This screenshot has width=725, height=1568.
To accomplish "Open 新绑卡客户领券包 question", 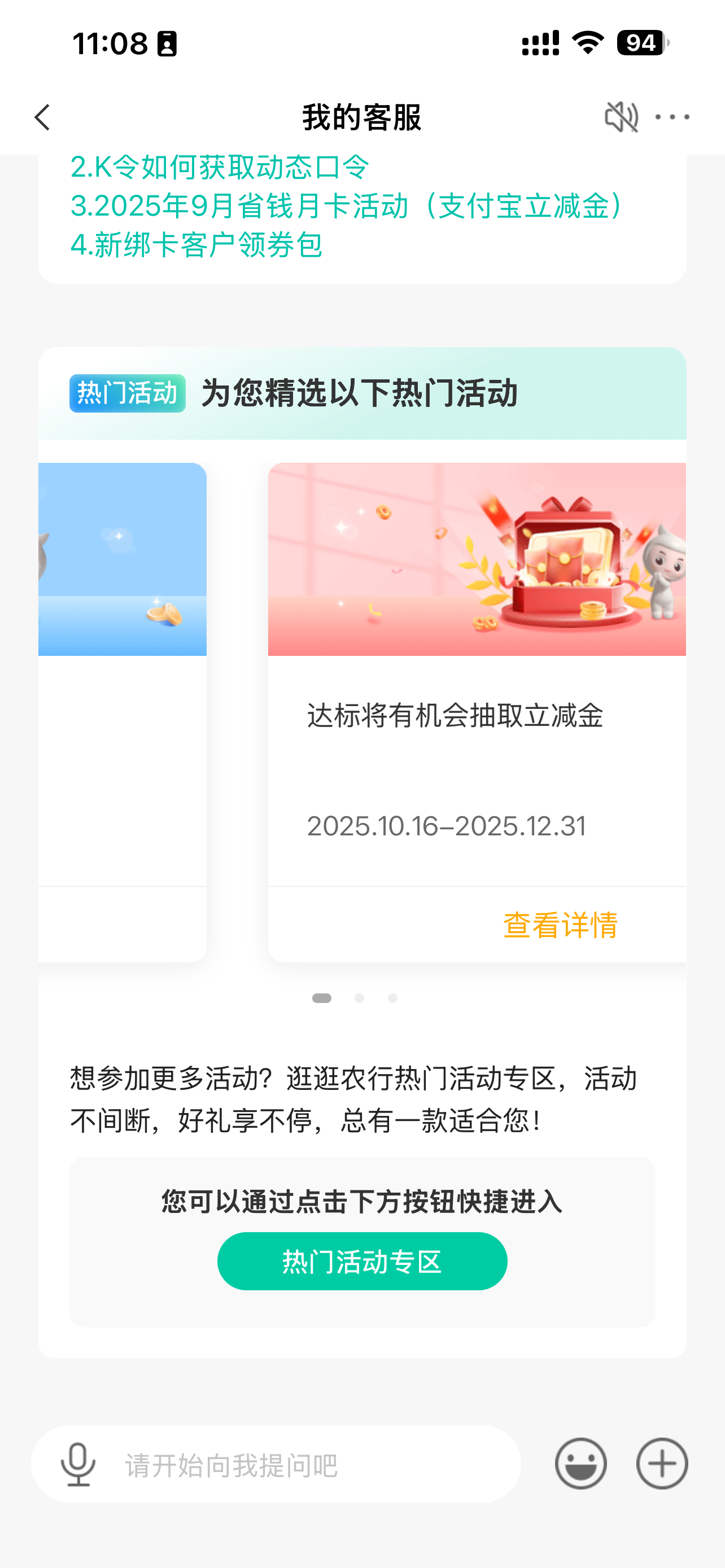I will (196, 245).
